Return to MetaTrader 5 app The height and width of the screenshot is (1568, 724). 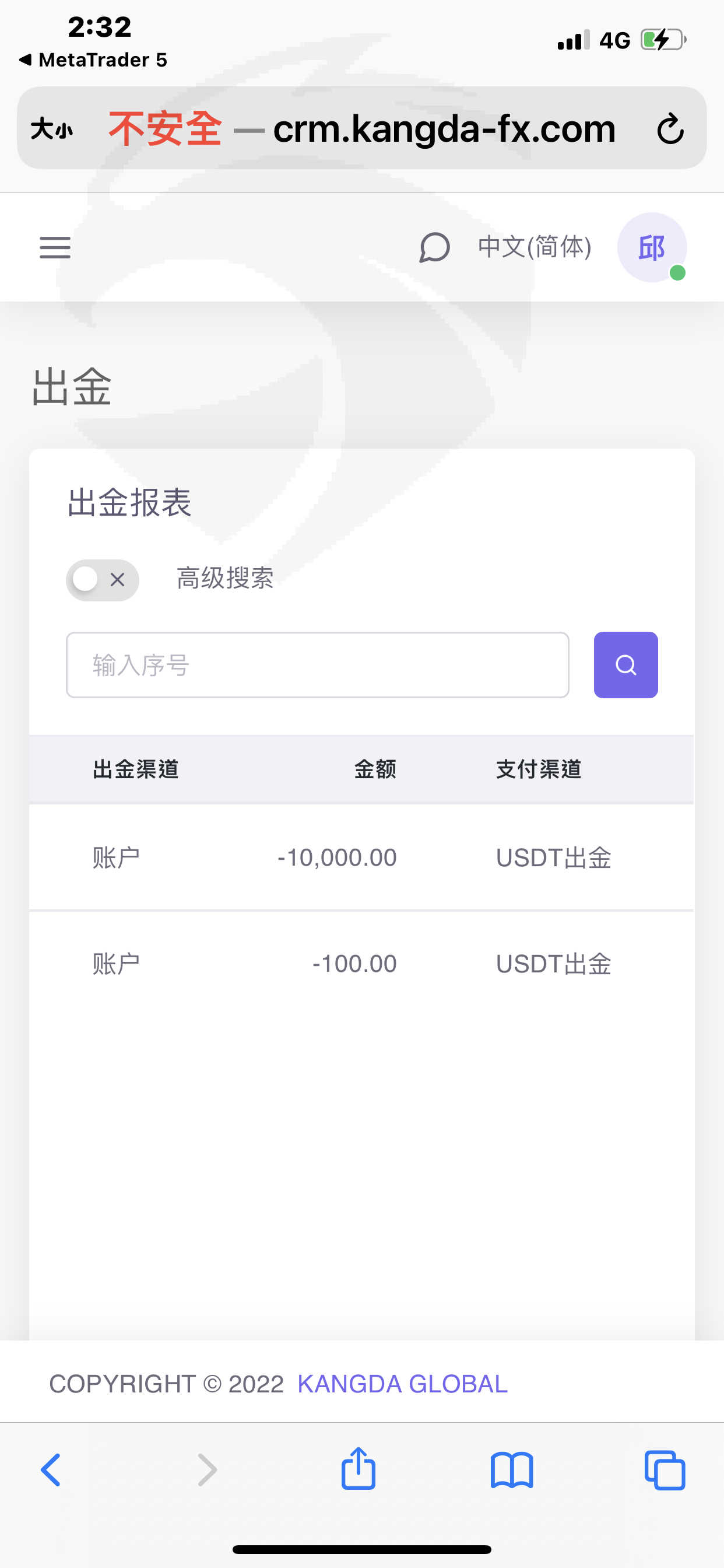point(93,60)
